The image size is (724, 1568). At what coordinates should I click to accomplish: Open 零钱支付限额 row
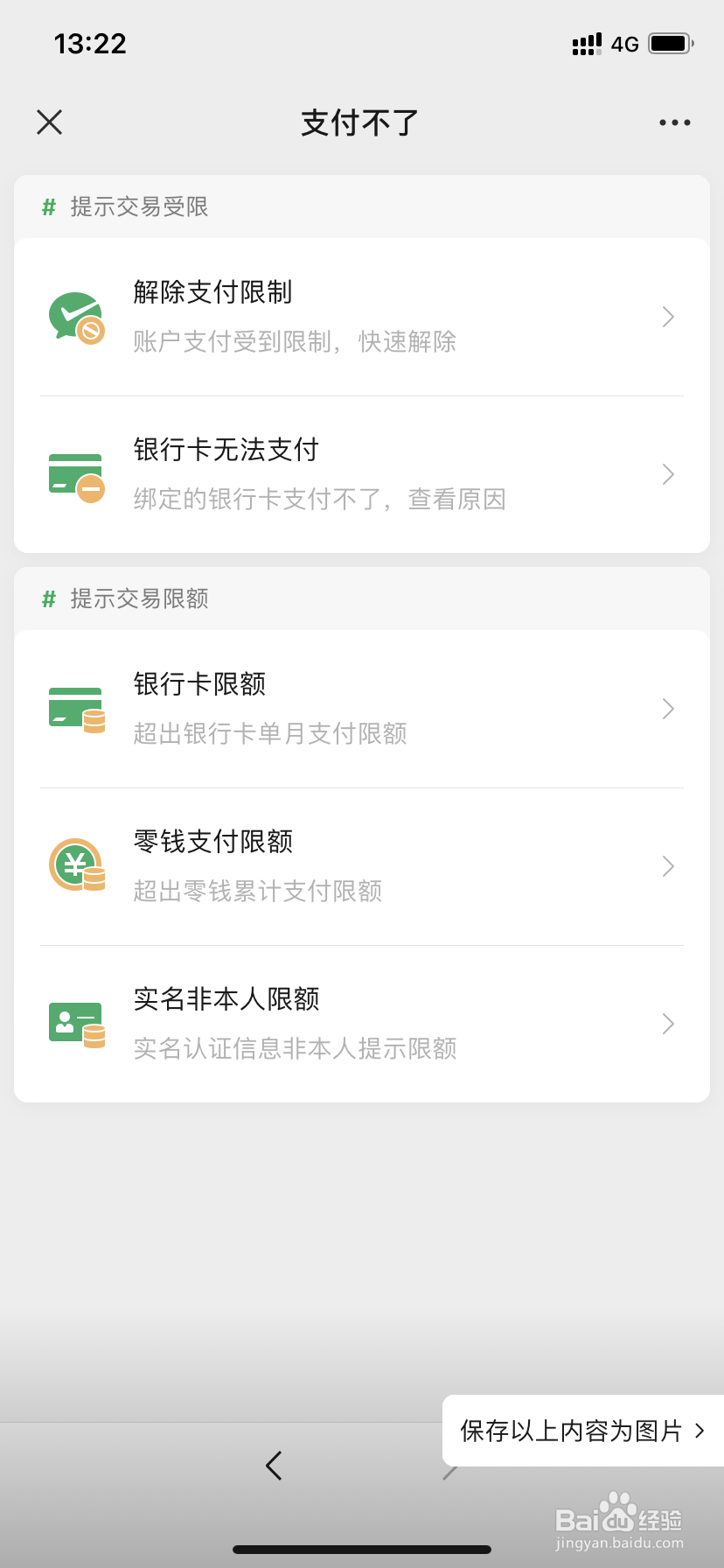(362, 866)
